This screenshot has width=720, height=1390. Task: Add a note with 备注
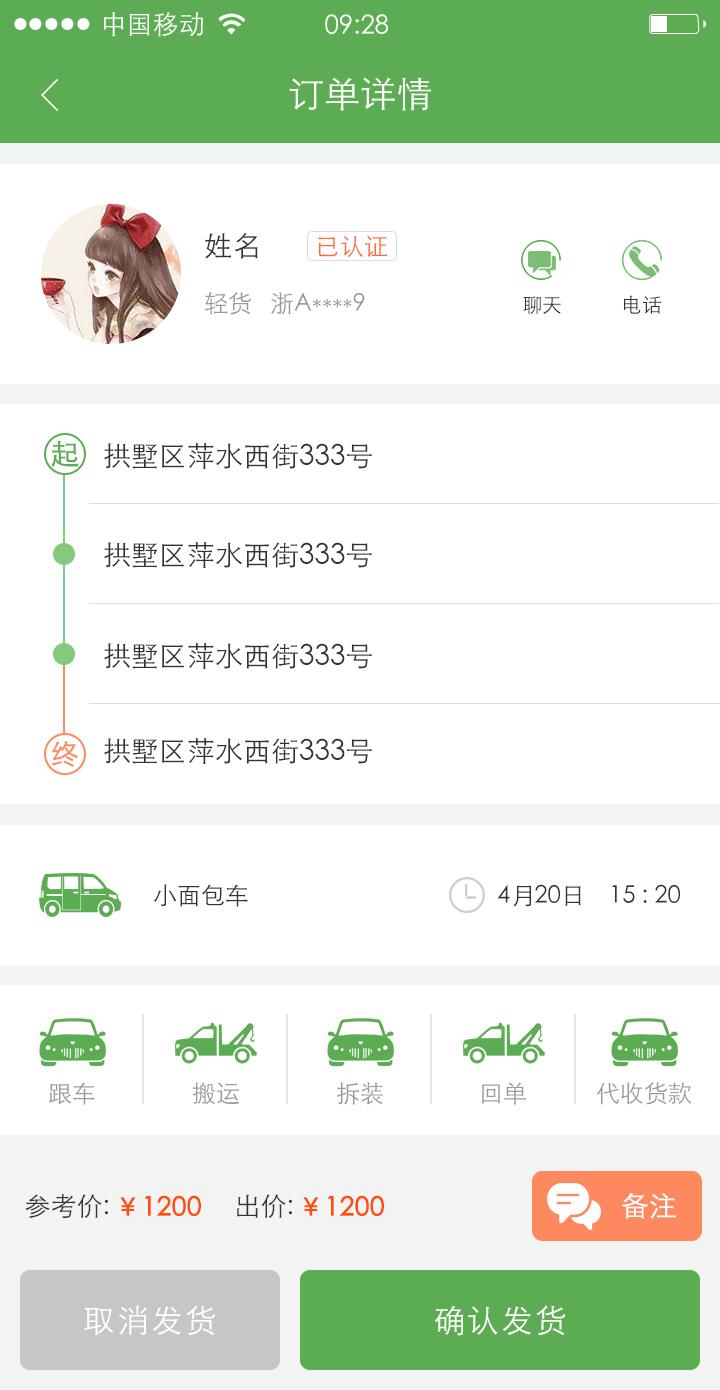coord(617,1206)
